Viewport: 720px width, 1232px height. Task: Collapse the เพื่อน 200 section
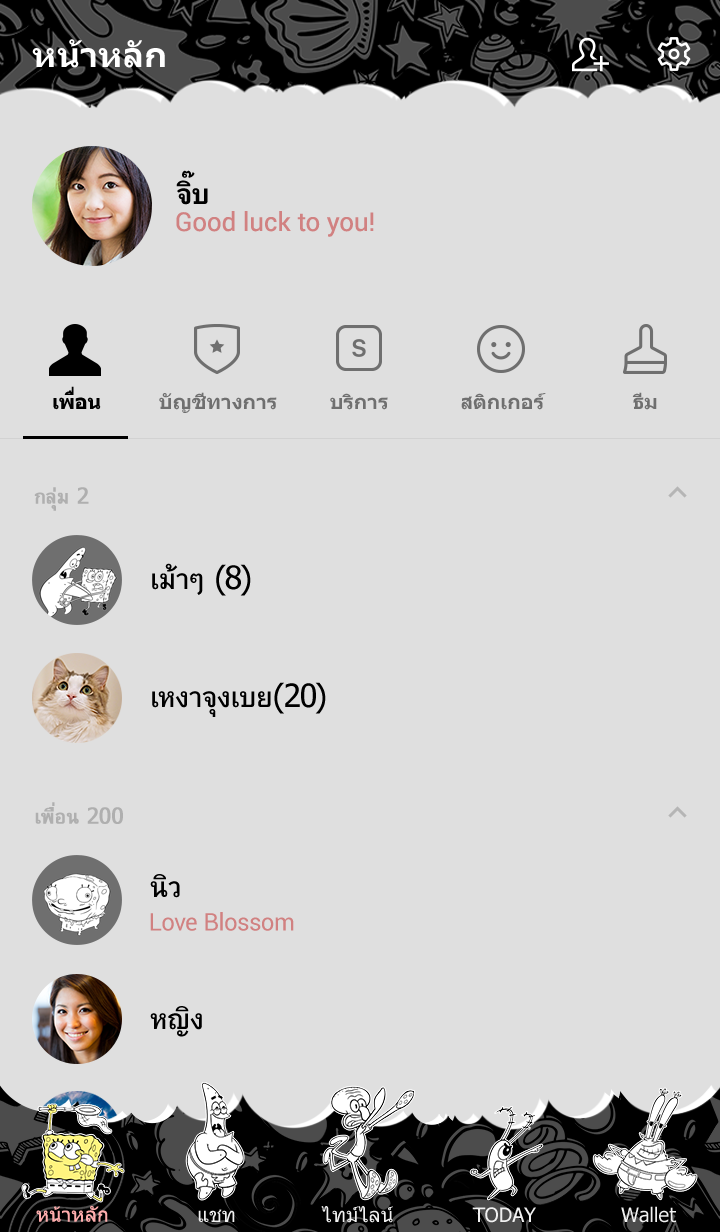pyautogui.click(x=677, y=813)
